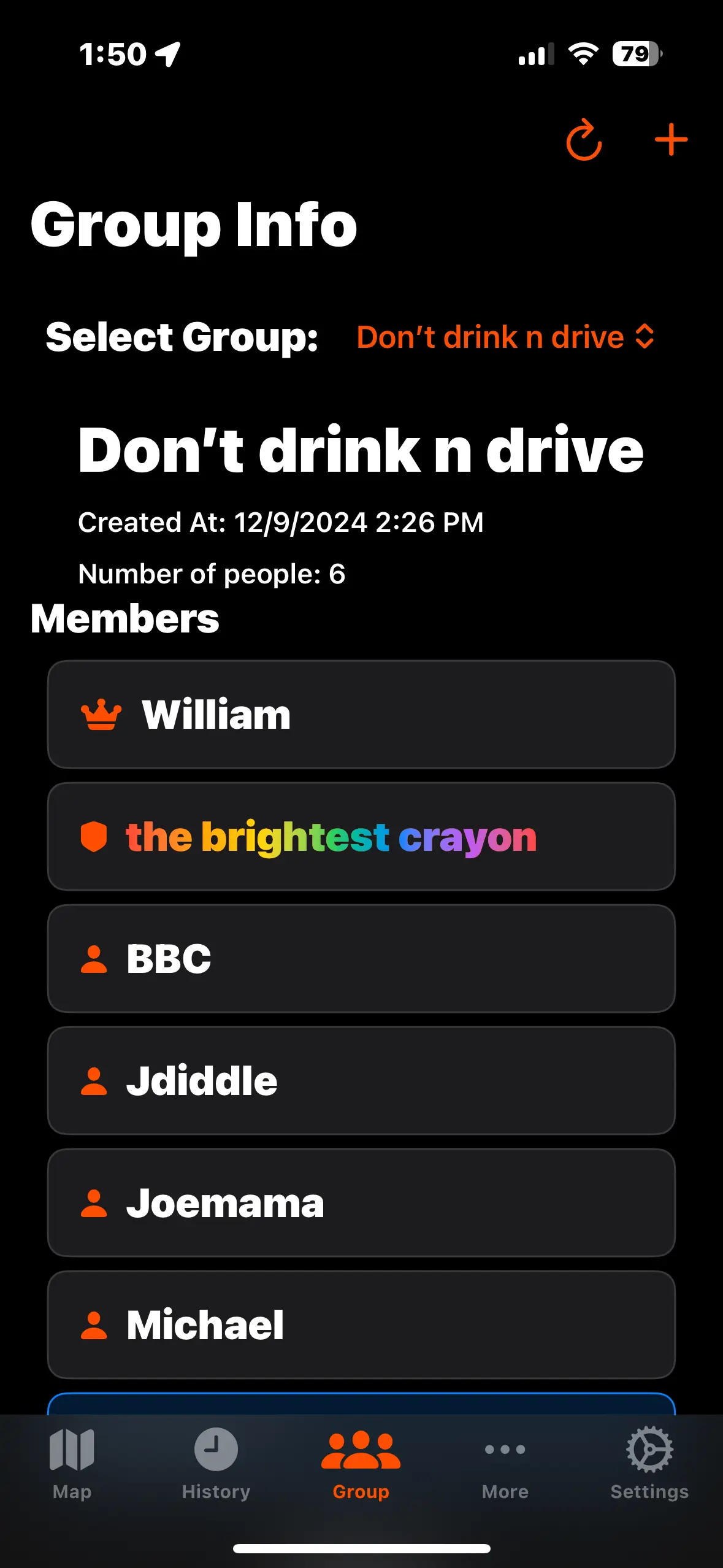The height and width of the screenshot is (1568, 723).
Task: Add a new group with plus icon
Action: pos(671,140)
